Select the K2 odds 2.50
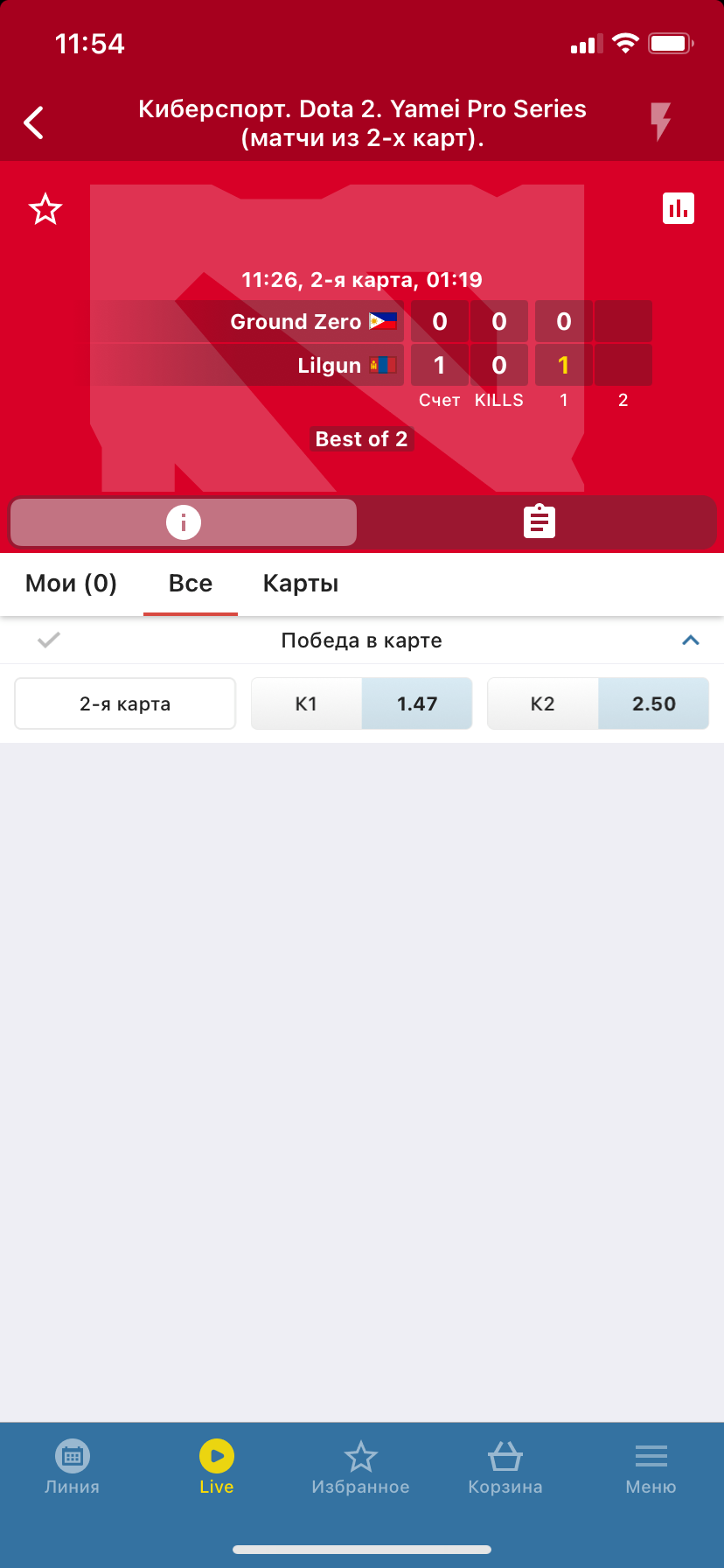This screenshot has height=1568, width=724. point(598,703)
